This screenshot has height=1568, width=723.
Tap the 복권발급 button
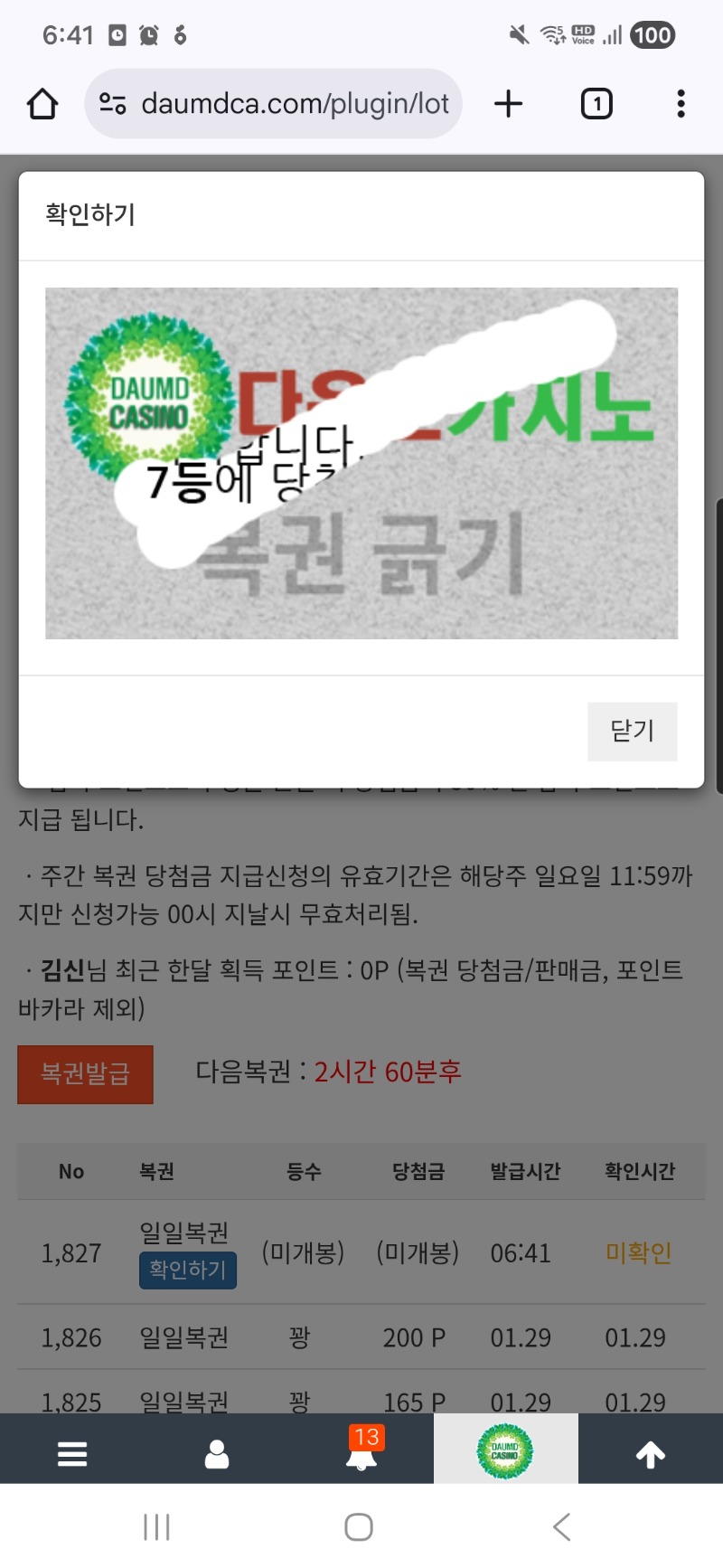click(85, 1074)
